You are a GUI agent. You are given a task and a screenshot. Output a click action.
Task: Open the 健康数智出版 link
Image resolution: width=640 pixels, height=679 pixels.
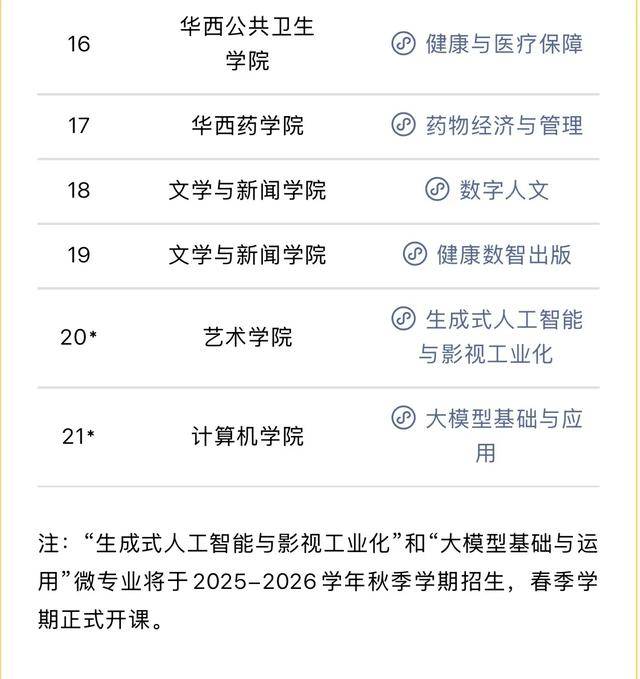[x=503, y=254]
